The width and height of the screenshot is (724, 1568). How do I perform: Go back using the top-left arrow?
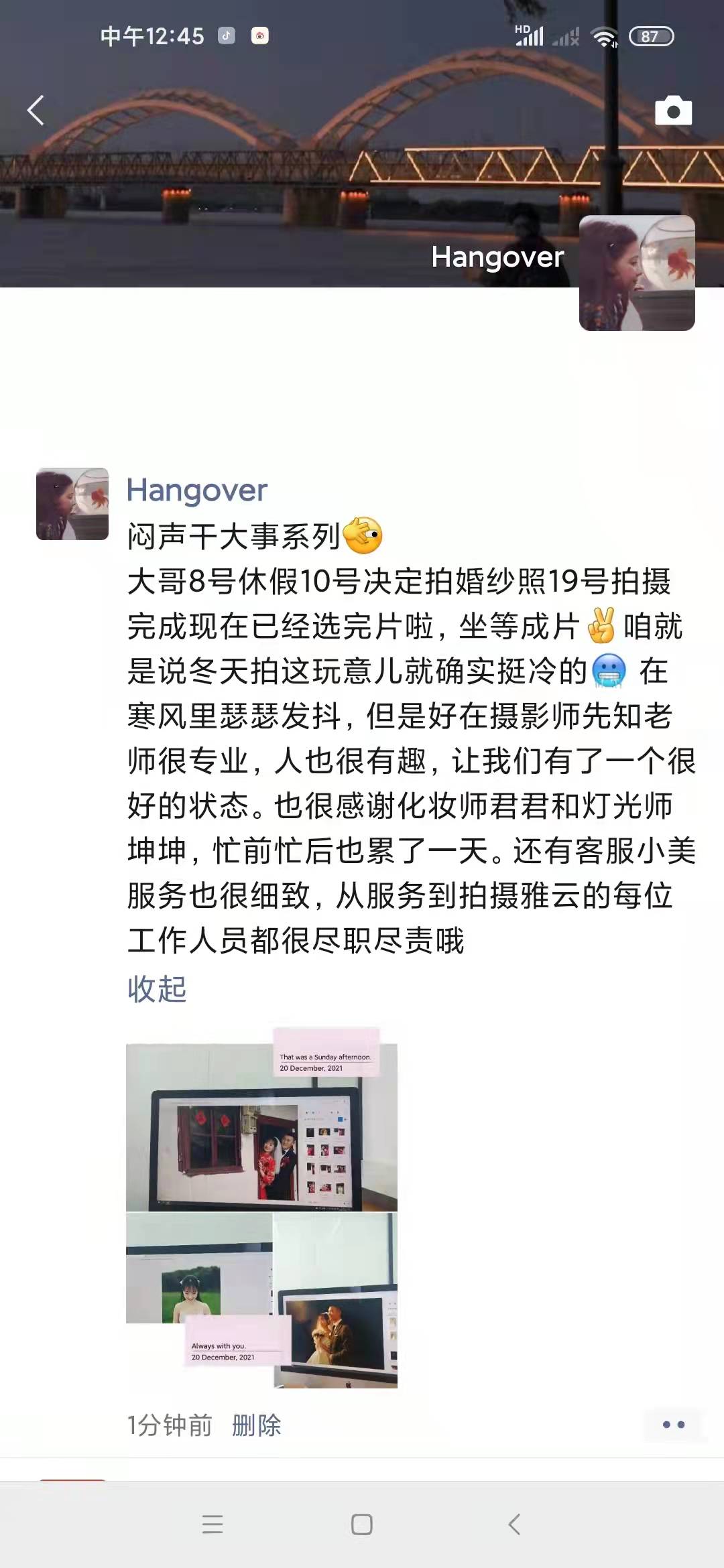click(36, 111)
